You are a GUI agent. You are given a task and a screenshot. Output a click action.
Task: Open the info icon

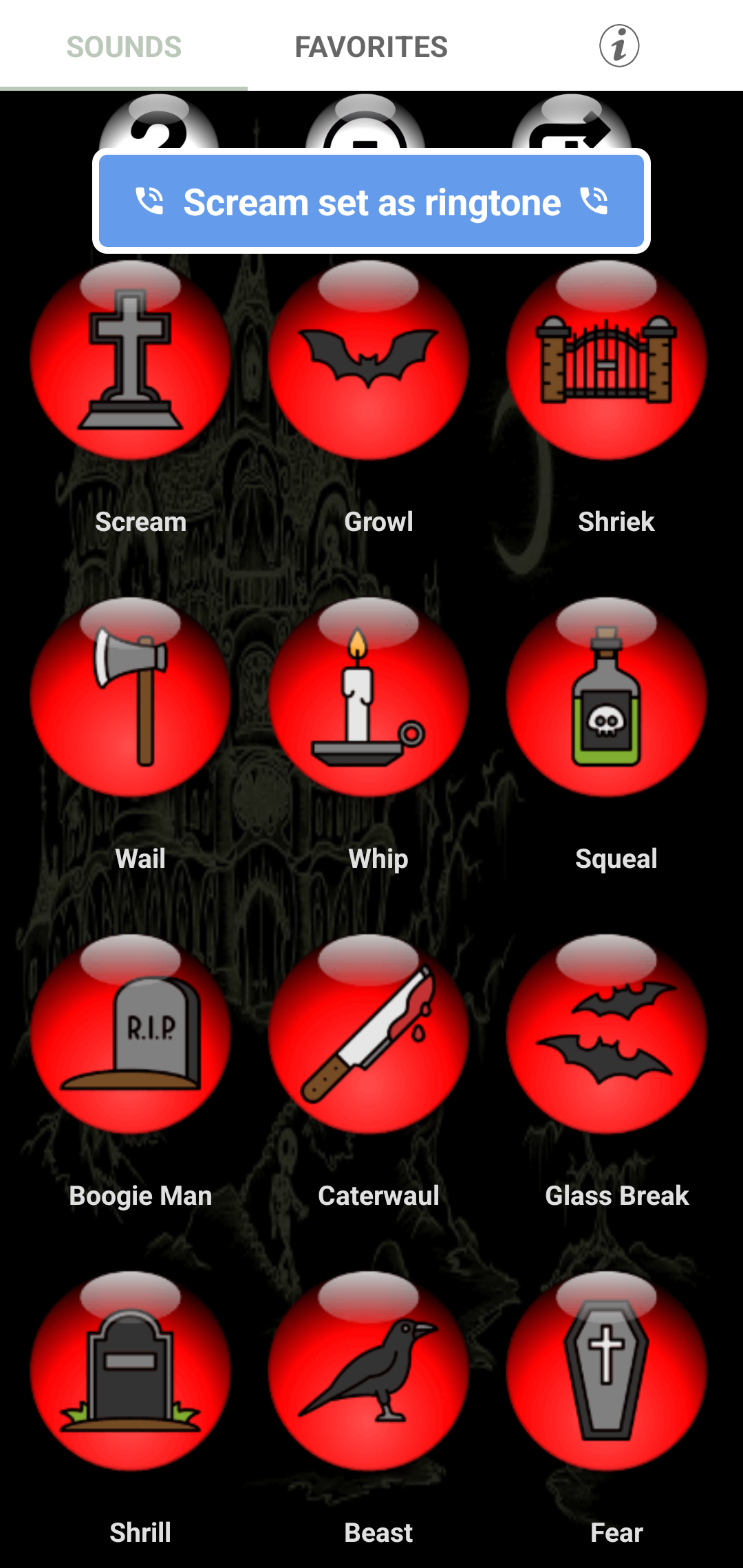coord(618,46)
